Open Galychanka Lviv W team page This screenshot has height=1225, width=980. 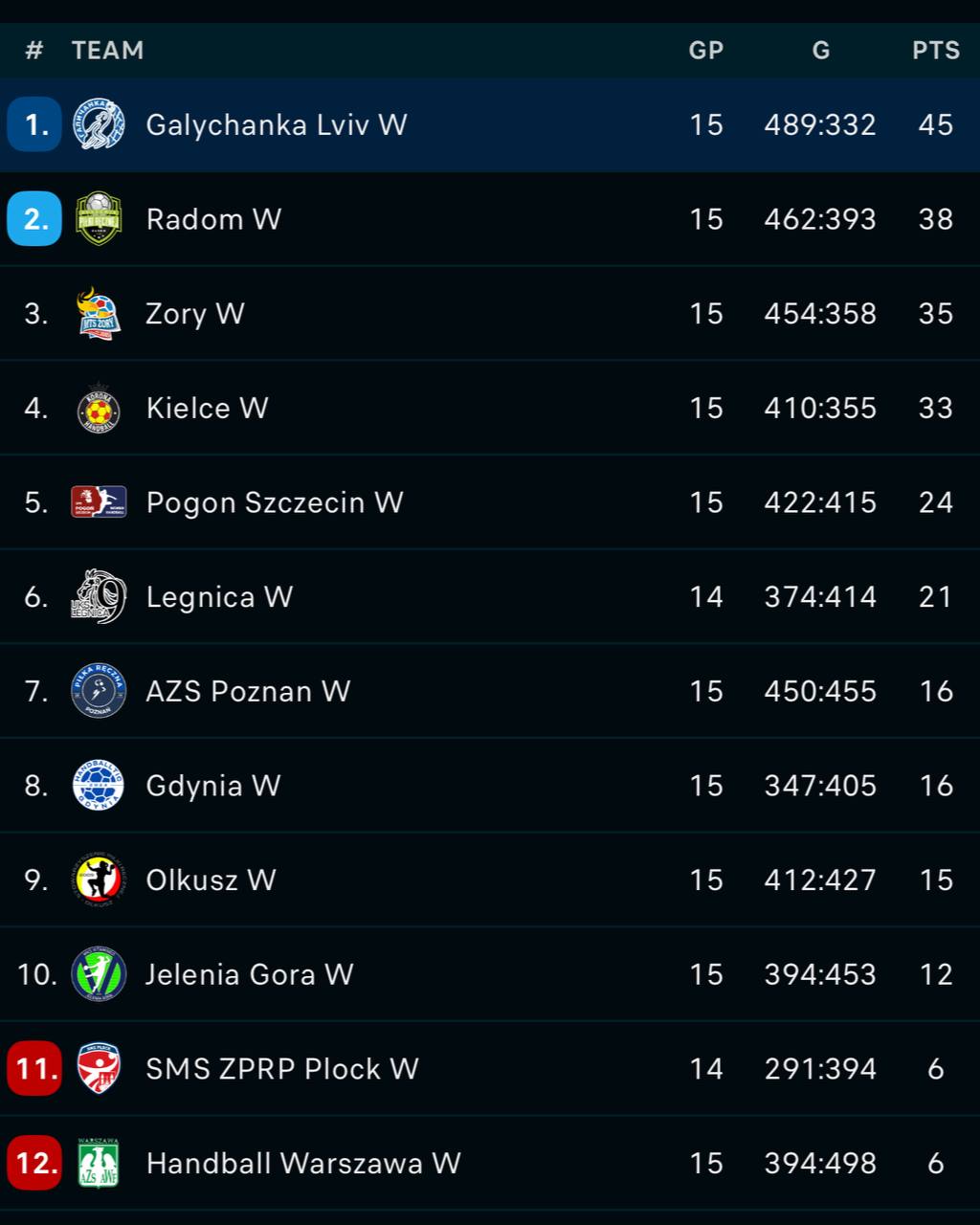pyautogui.click(x=276, y=124)
